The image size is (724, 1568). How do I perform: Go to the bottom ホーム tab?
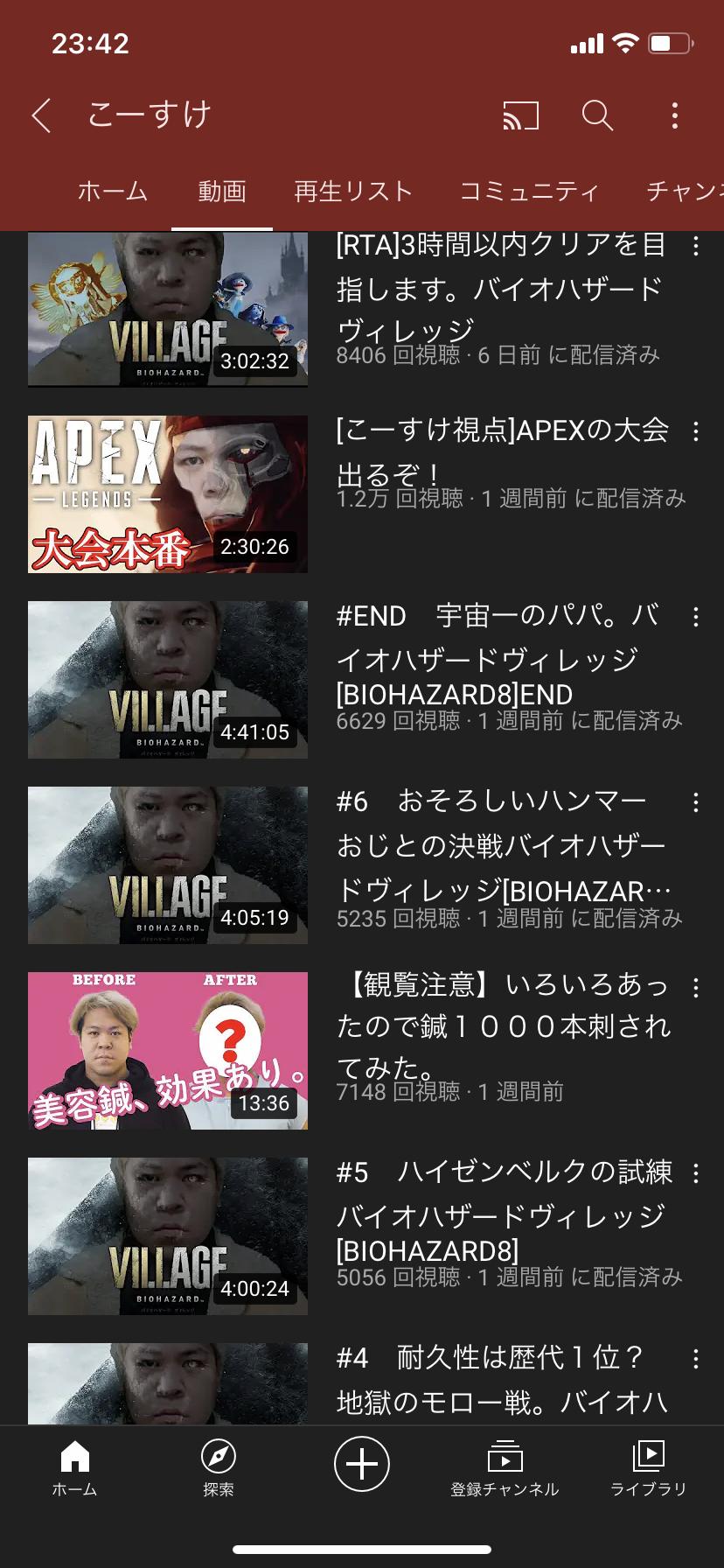tap(74, 1467)
